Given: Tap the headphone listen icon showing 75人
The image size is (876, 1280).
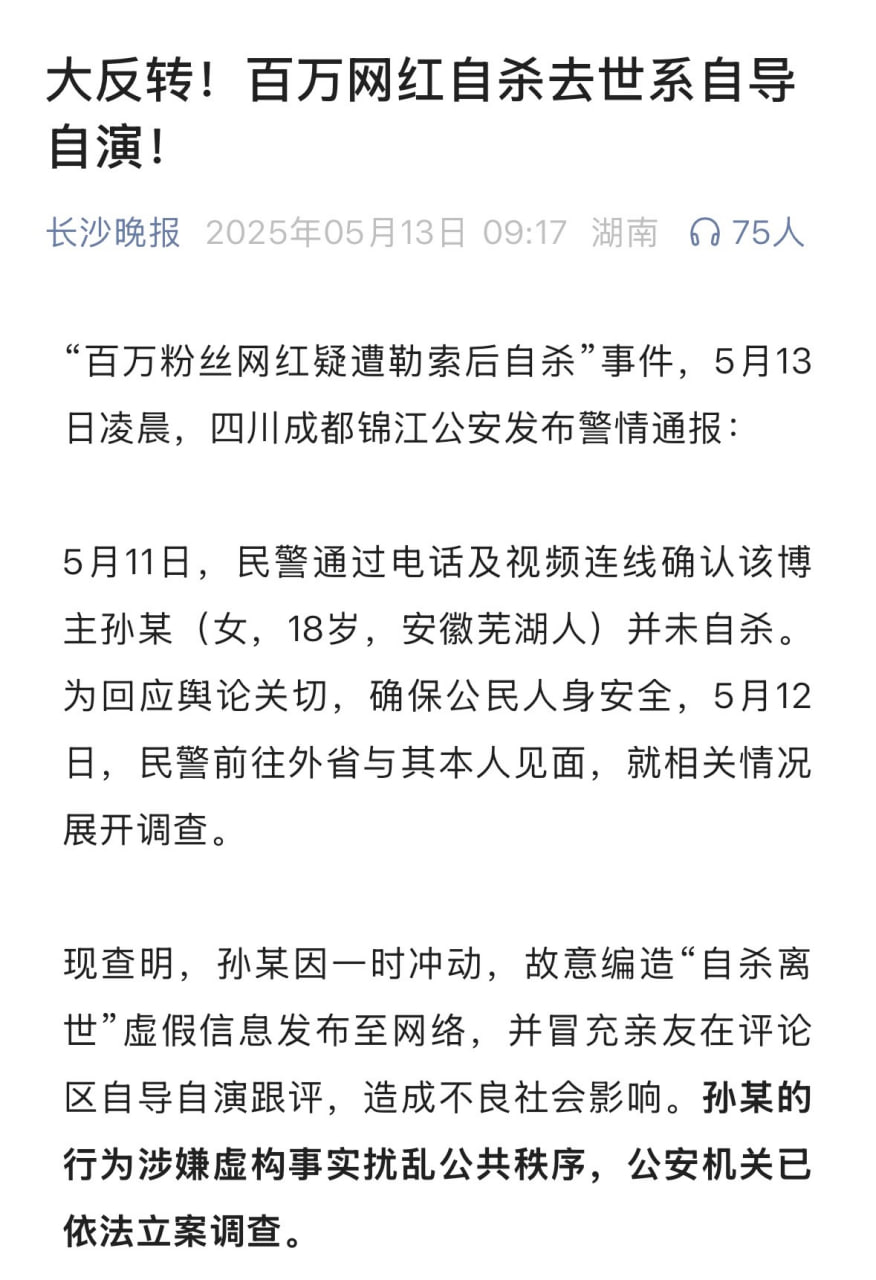Looking at the screenshot, I should tap(706, 234).
